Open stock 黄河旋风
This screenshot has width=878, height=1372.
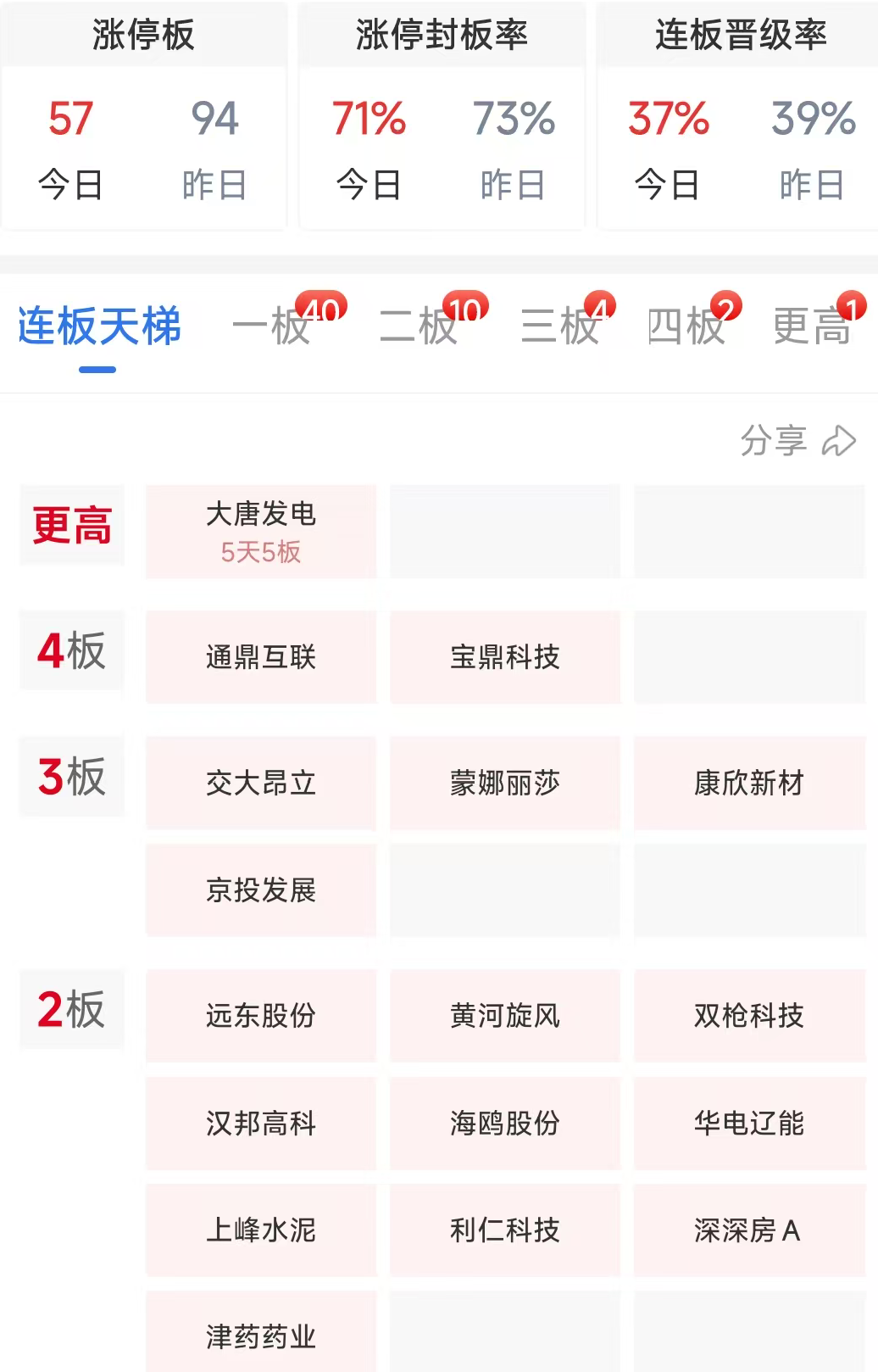[505, 1015]
